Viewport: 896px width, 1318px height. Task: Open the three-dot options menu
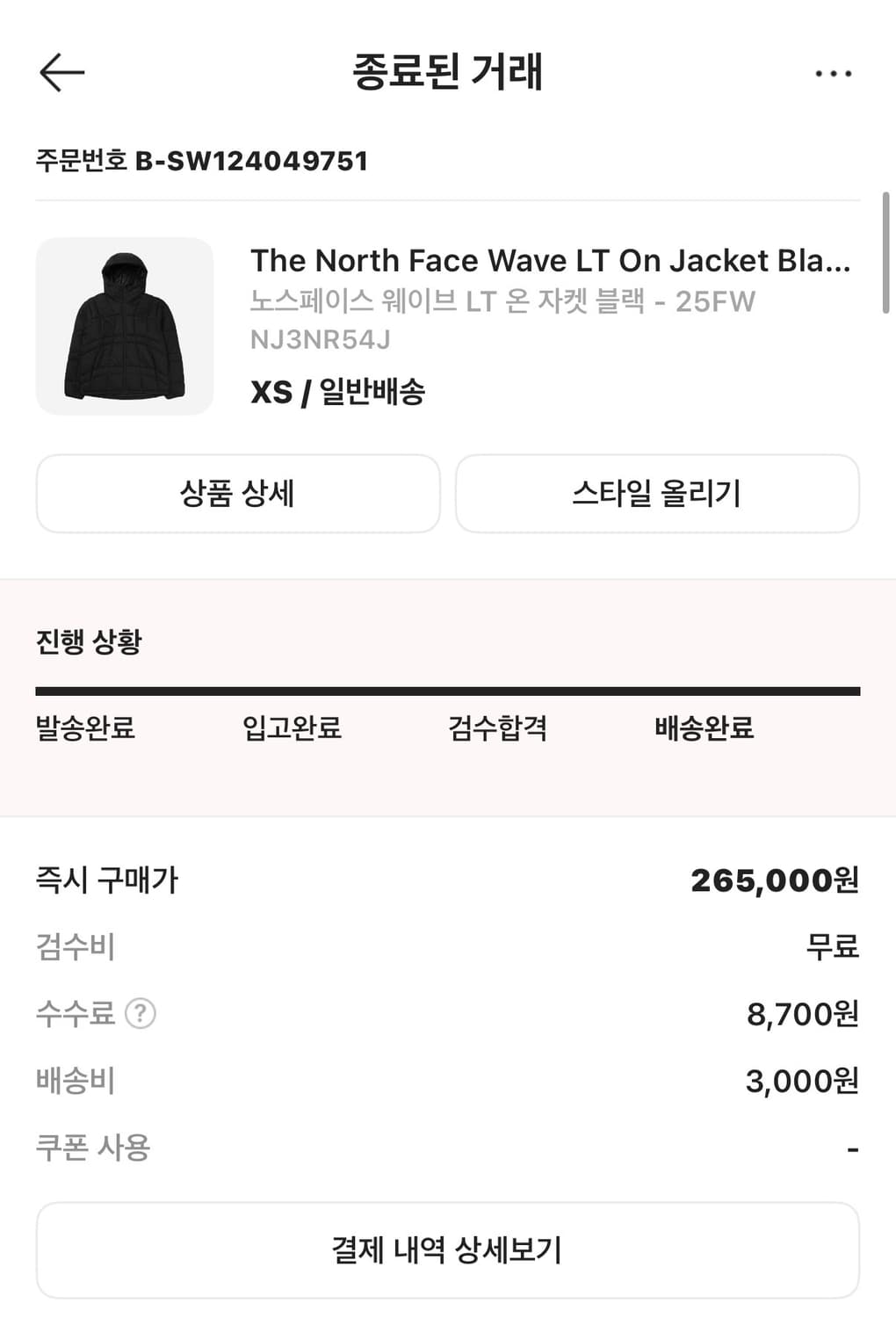tap(833, 74)
